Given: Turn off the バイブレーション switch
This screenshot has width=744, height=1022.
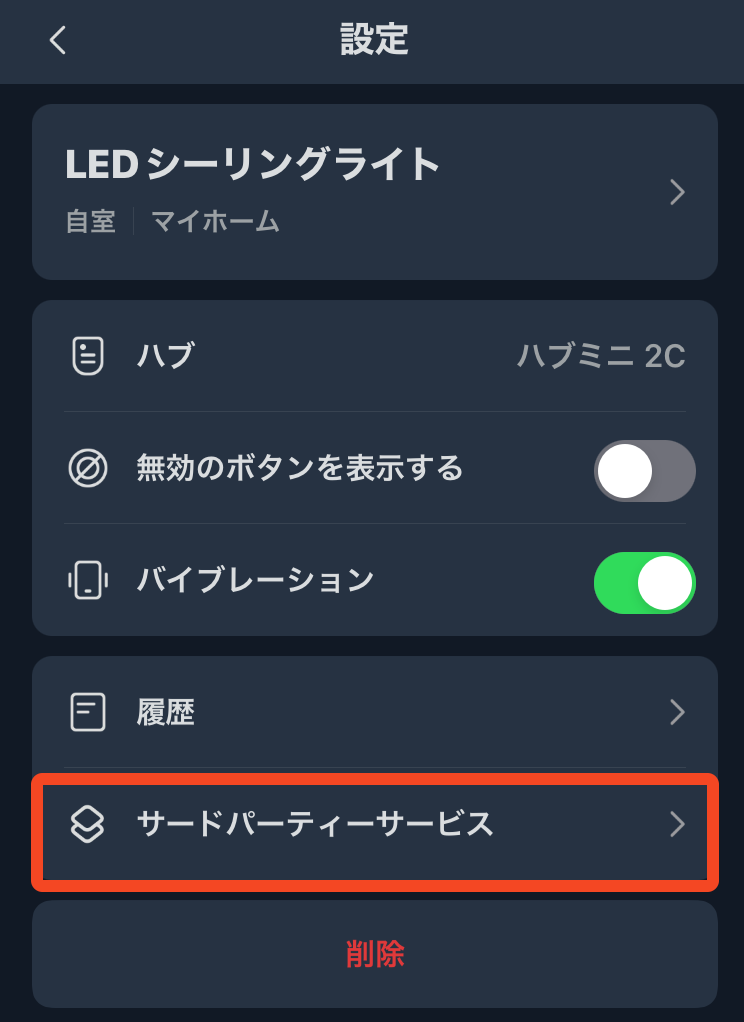Looking at the screenshot, I should coord(644,582).
